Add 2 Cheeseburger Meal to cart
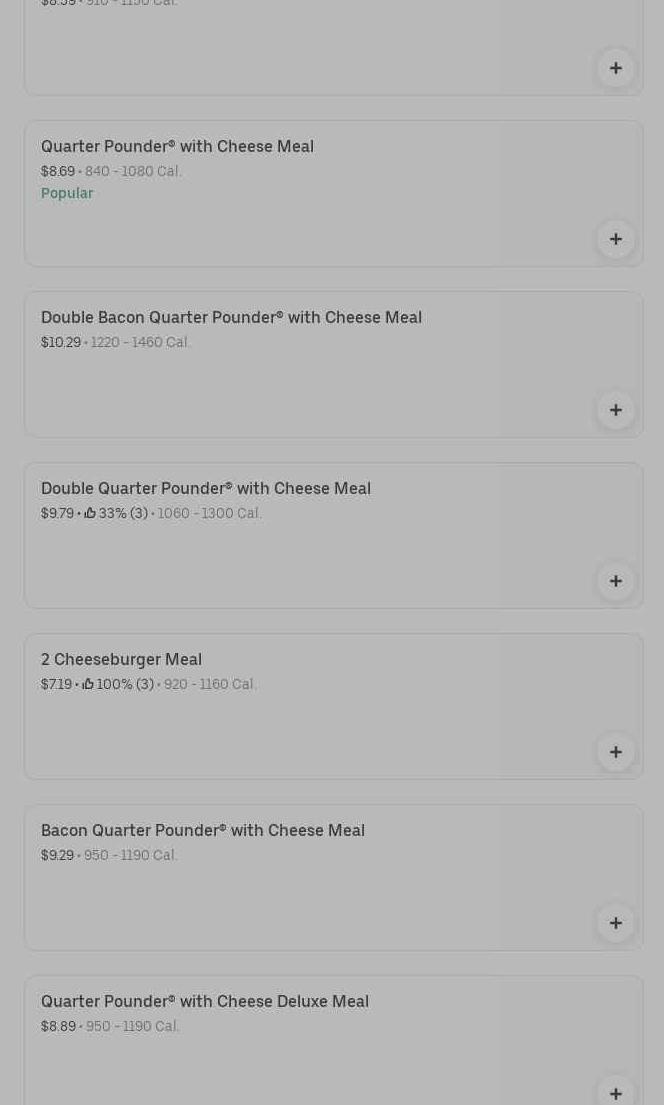Image resolution: width=664 pixels, height=1105 pixels. (615, 752)
